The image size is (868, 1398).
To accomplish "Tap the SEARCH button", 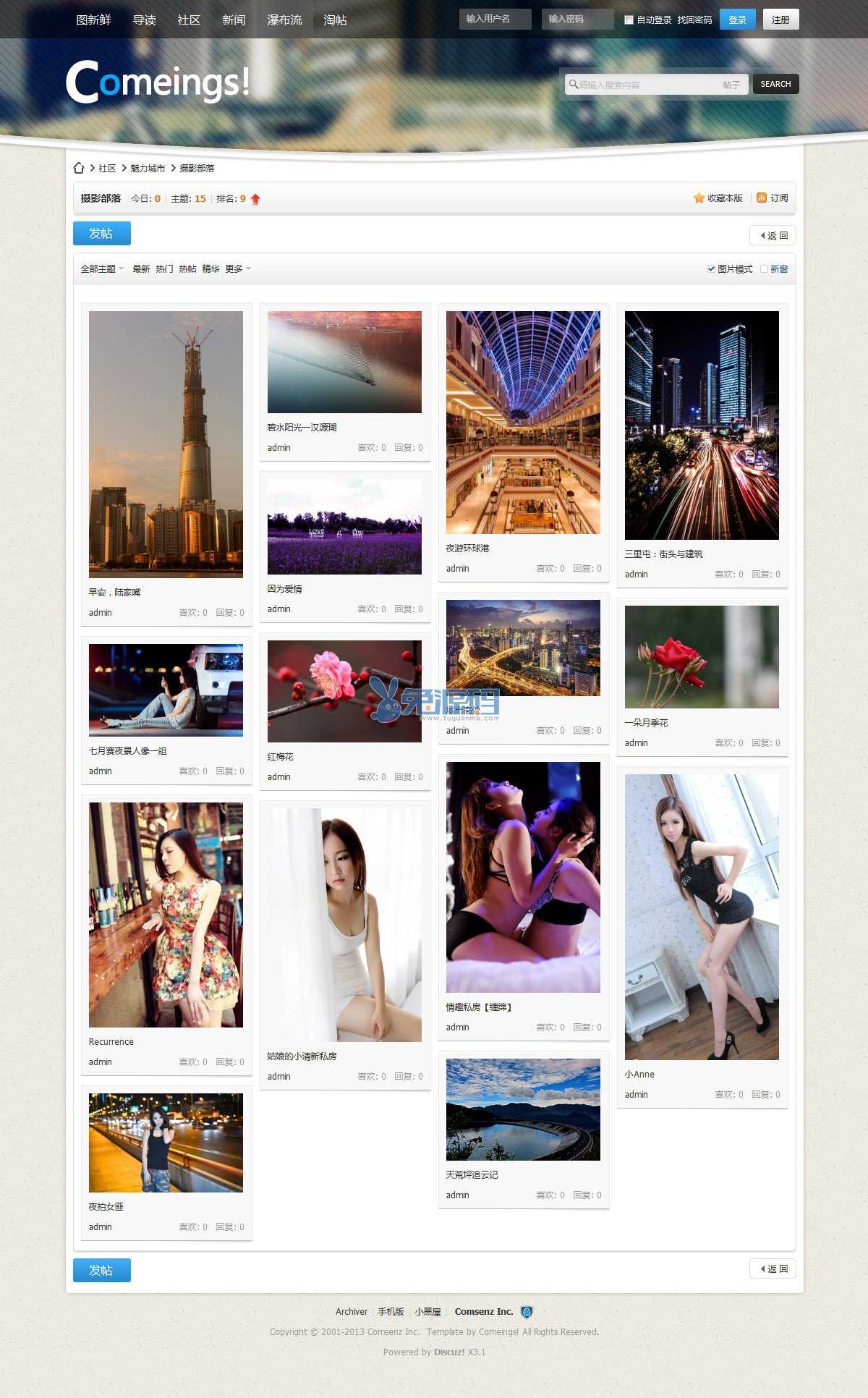I will tap(775, 85).
